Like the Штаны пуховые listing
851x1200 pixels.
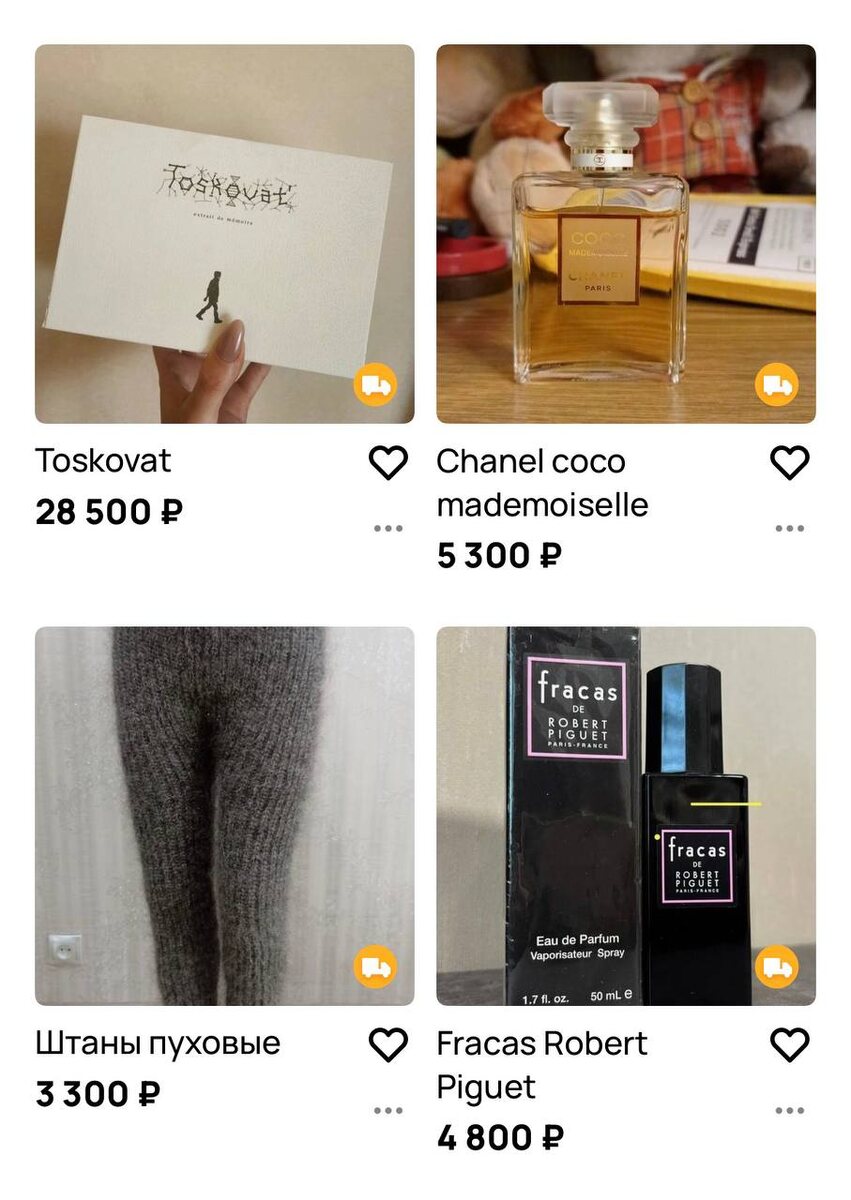[388, 1044]
